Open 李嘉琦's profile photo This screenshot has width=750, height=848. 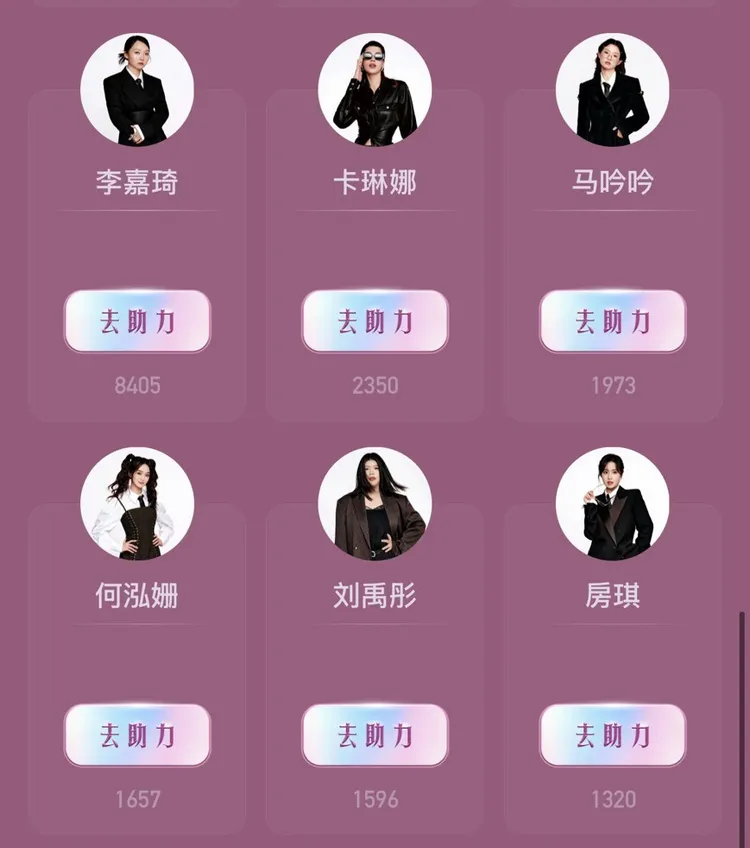tap(137, 88)
